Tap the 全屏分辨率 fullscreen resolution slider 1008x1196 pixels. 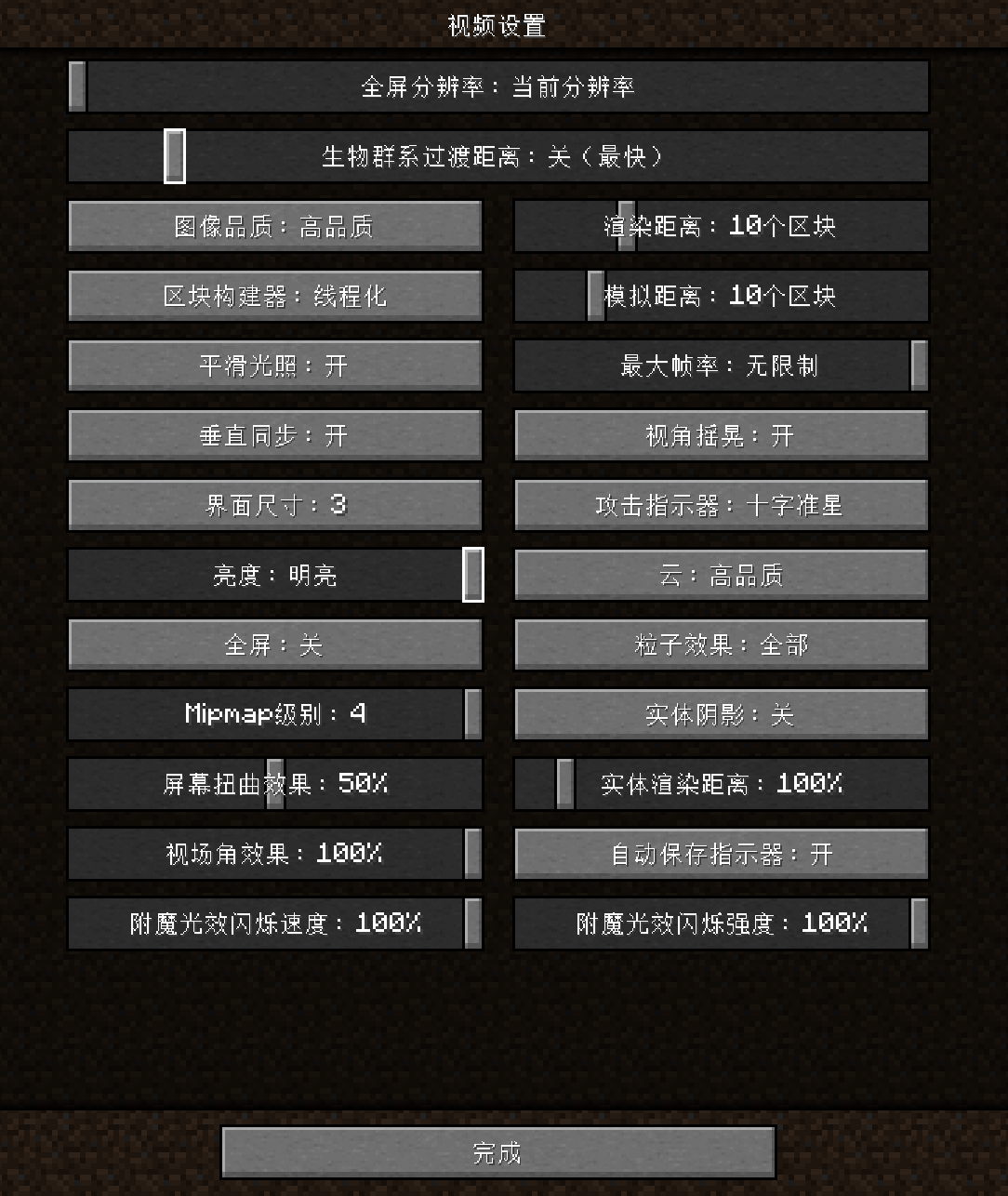[x=497, y=86]
